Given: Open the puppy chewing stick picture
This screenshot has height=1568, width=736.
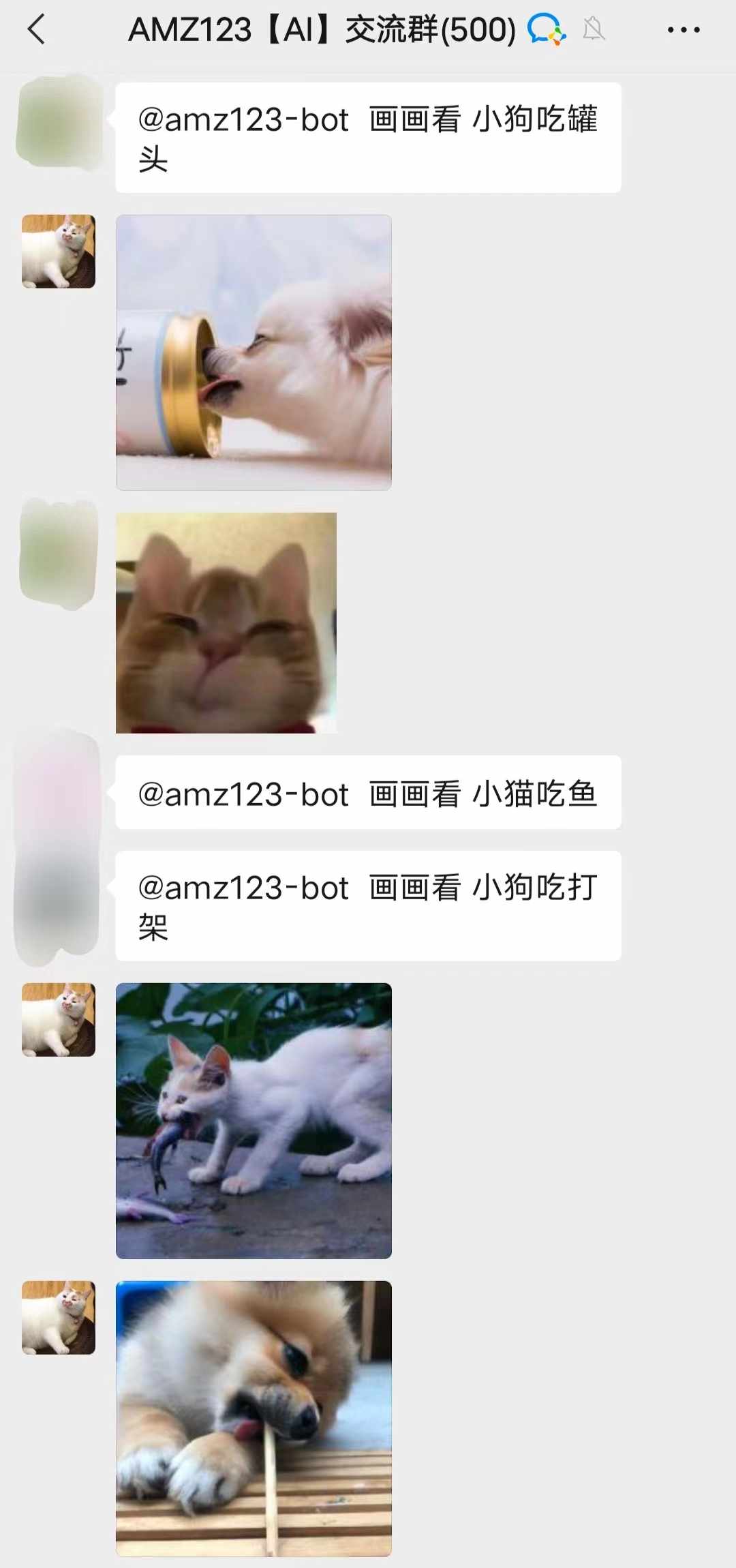Looking at the screenshot, I should coord(254,1418).
